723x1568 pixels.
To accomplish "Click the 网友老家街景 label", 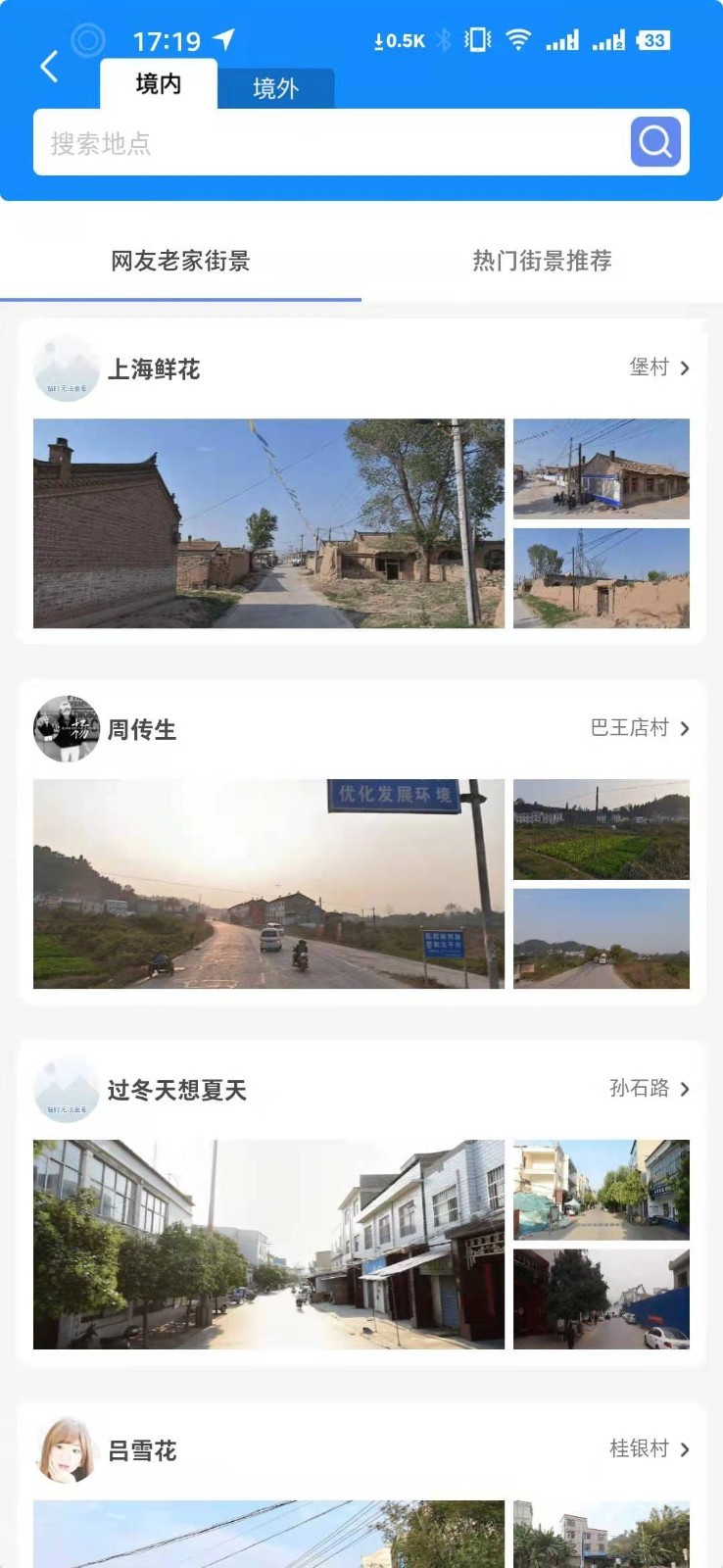I will point(180,262).
